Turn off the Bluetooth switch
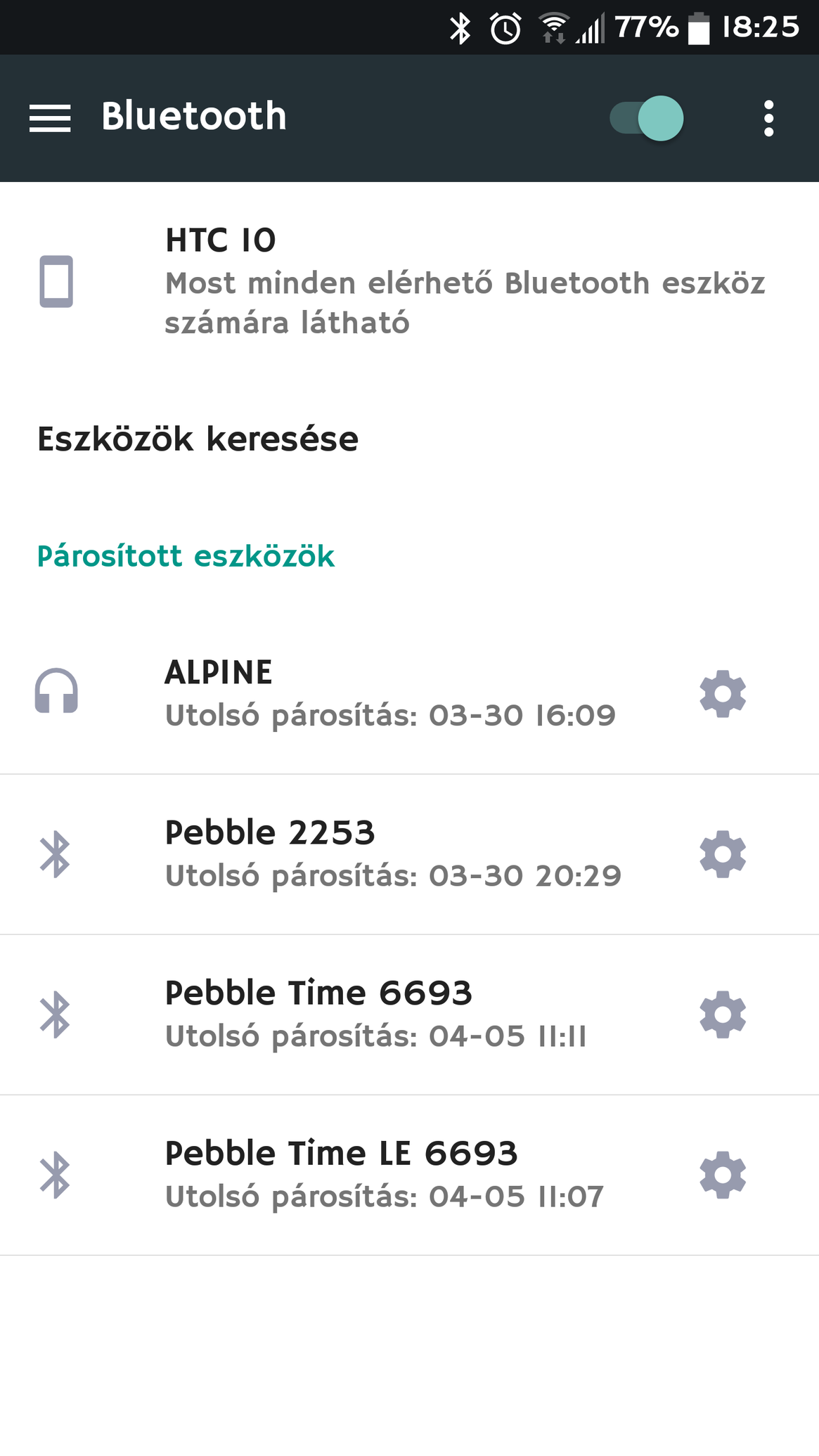Screen dimensions: 819x1456 pos(646,118)
